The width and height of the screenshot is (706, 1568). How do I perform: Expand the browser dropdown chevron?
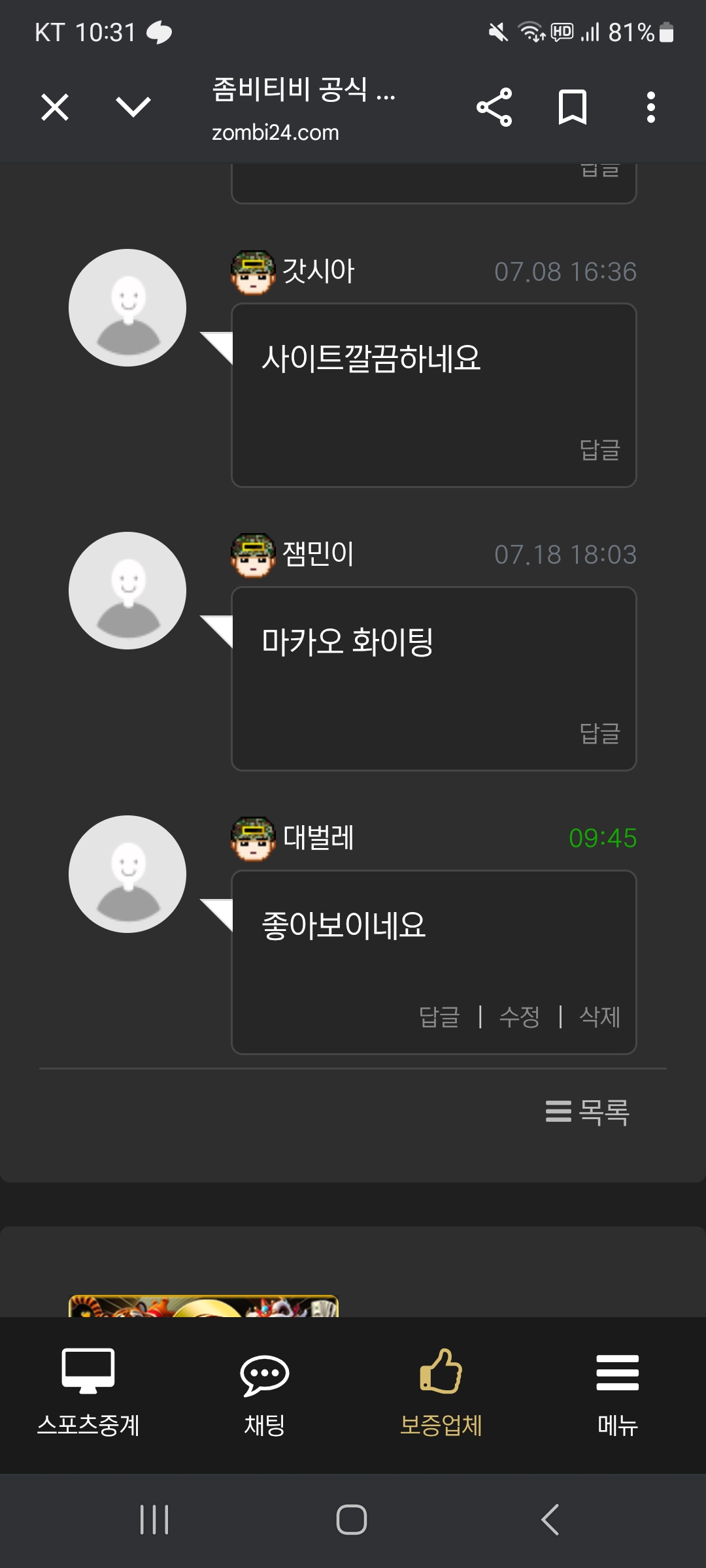coord(133,106)
